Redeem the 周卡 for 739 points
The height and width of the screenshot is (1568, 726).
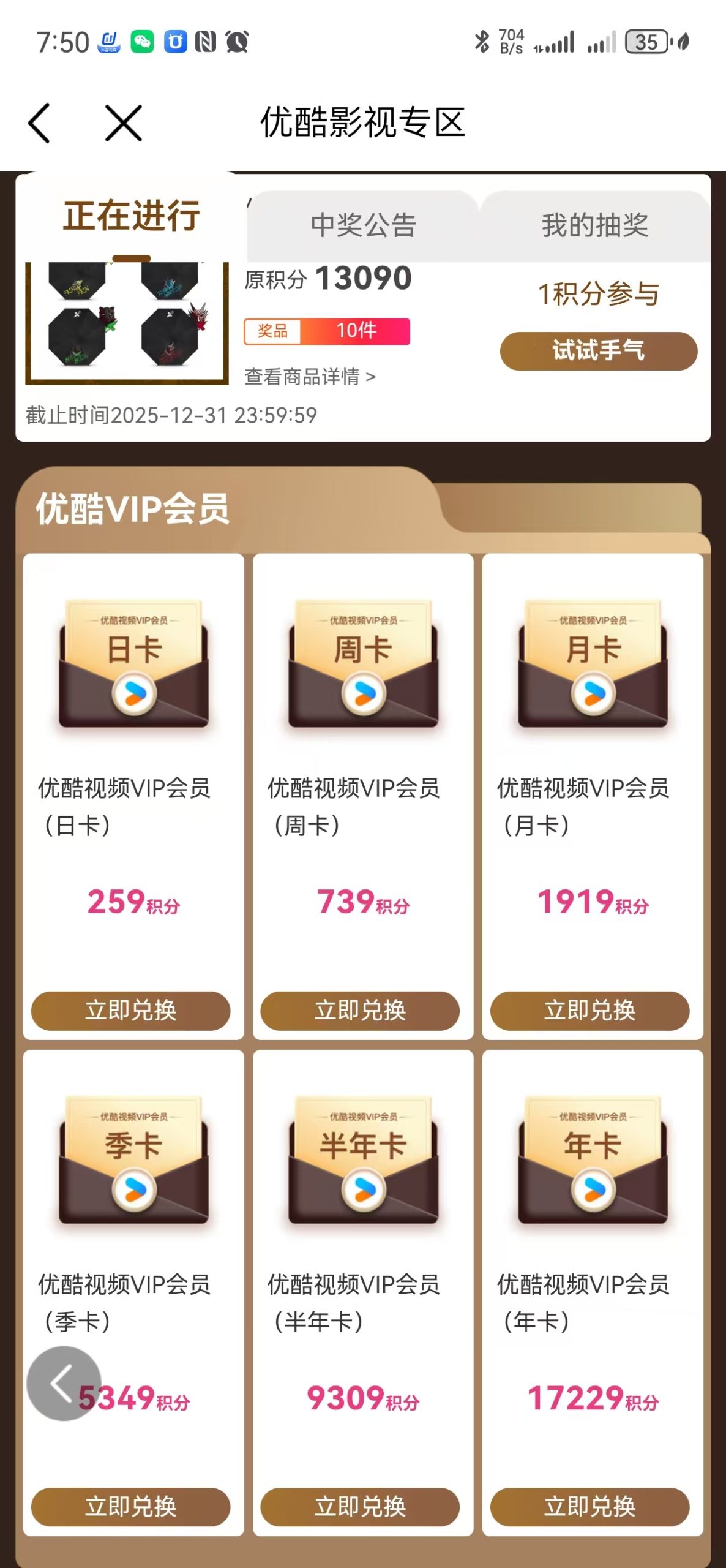[360, 1010]
